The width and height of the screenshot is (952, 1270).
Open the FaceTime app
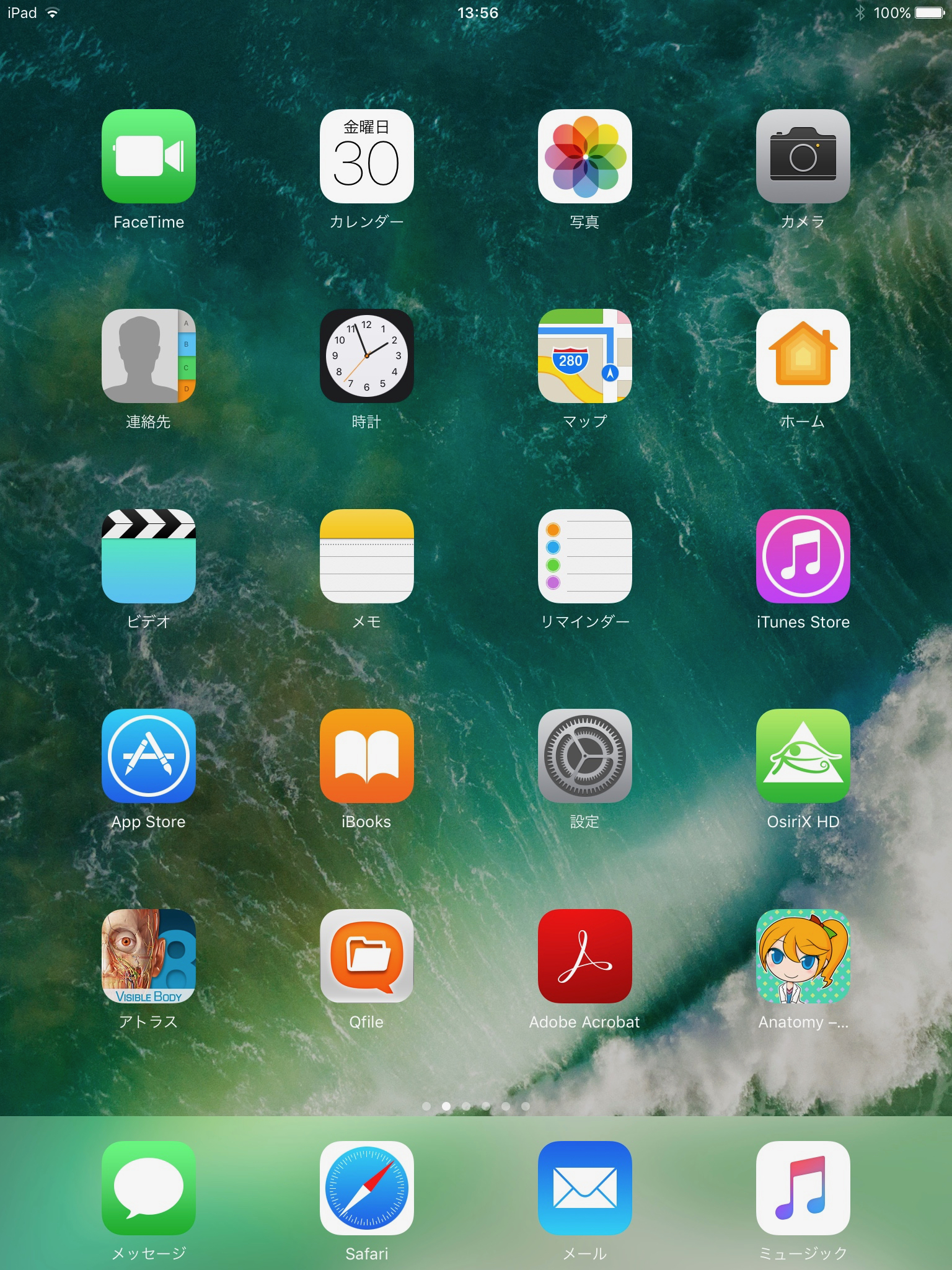coord(149,156)
